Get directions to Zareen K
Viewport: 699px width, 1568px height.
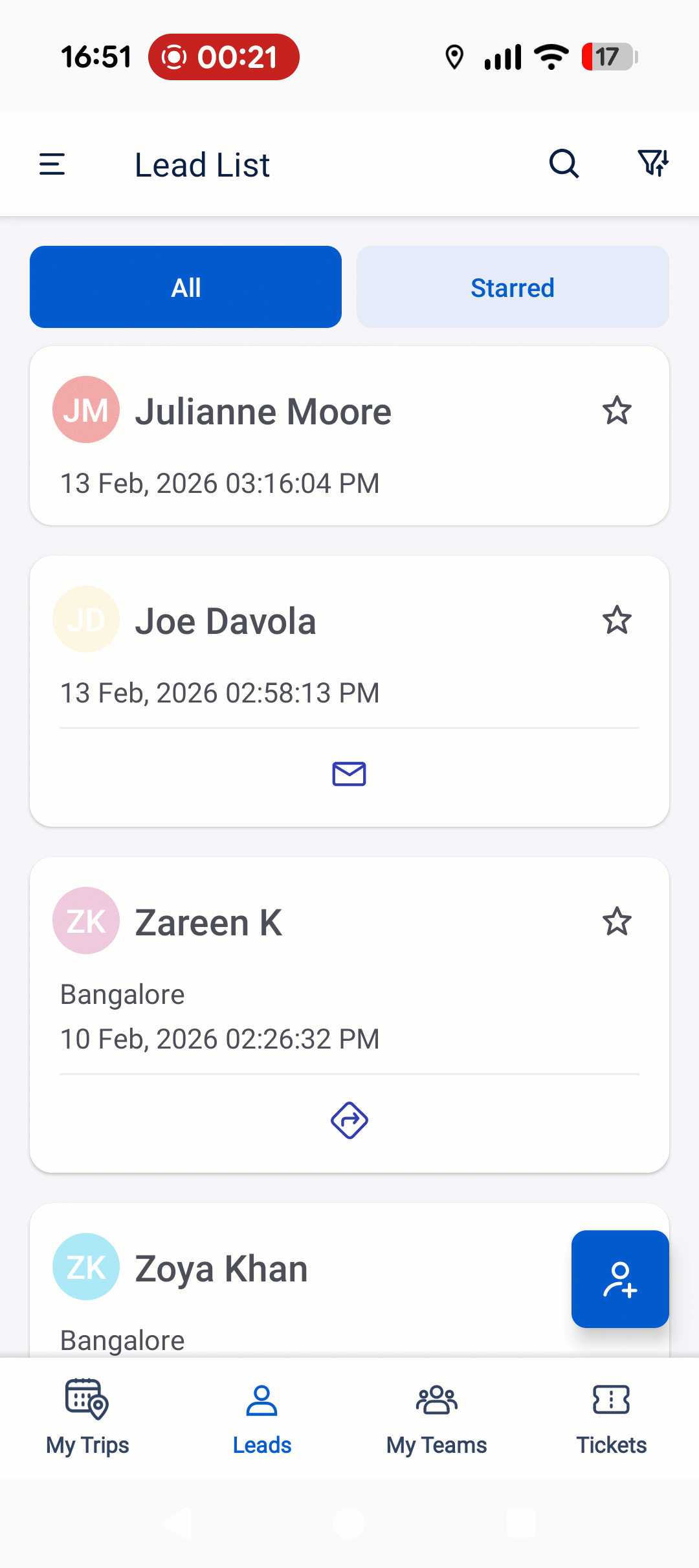(349, 1121)
